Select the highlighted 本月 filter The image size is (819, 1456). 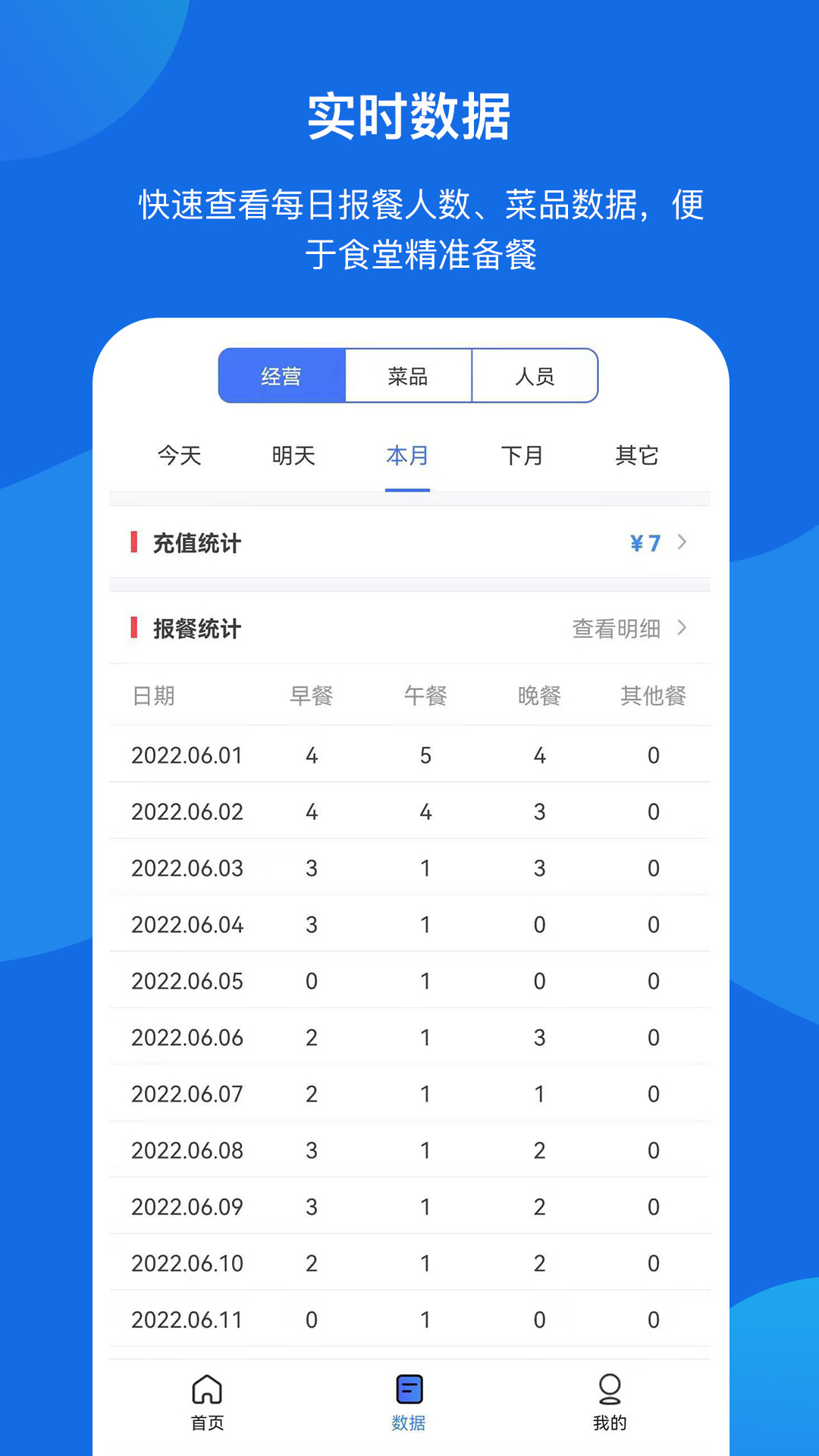(x=406, y=456)
